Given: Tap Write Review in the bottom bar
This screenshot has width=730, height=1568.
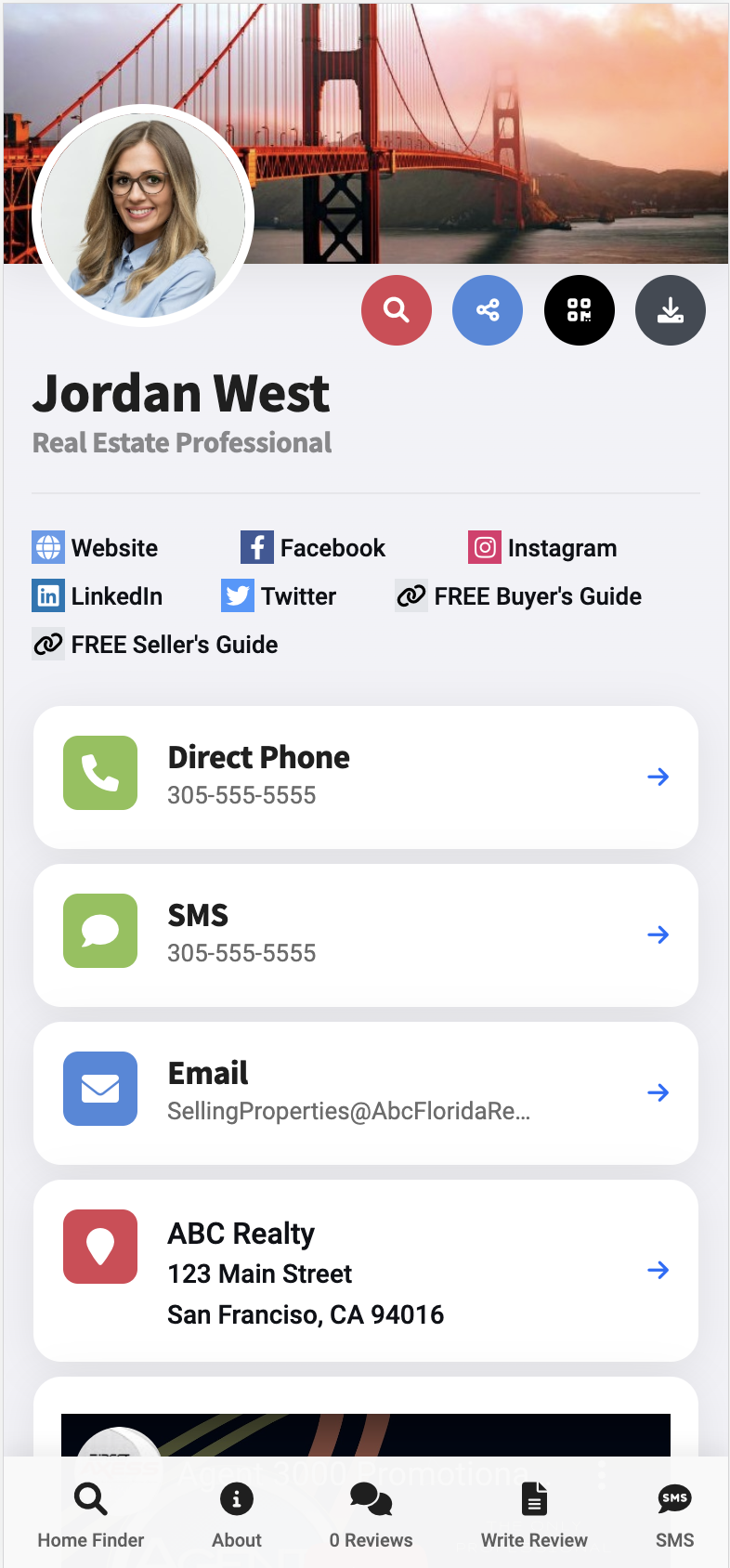Looking at the screenshot, I should pos(534,1515).
